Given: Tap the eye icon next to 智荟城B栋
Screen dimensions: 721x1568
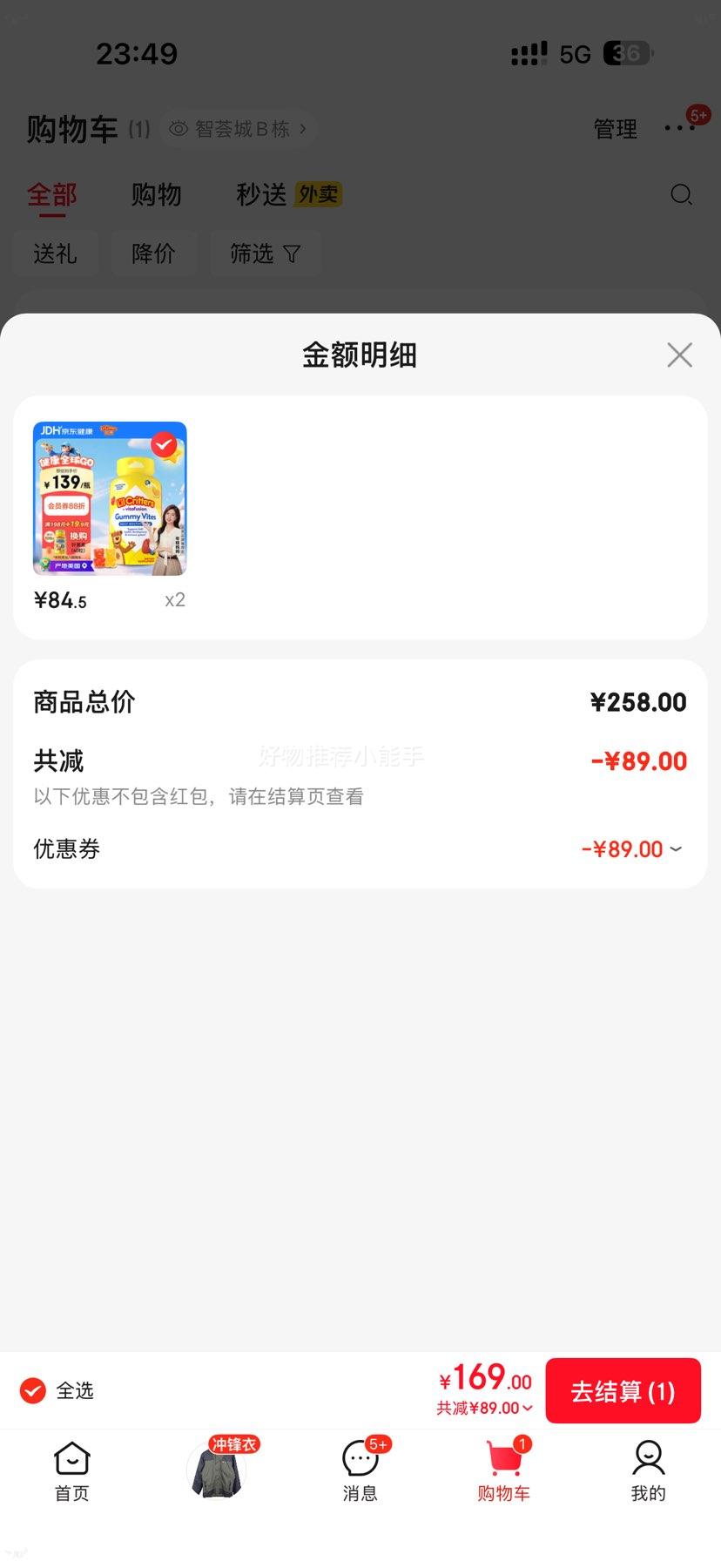Looking at the screenshot, I should (178, 128).
